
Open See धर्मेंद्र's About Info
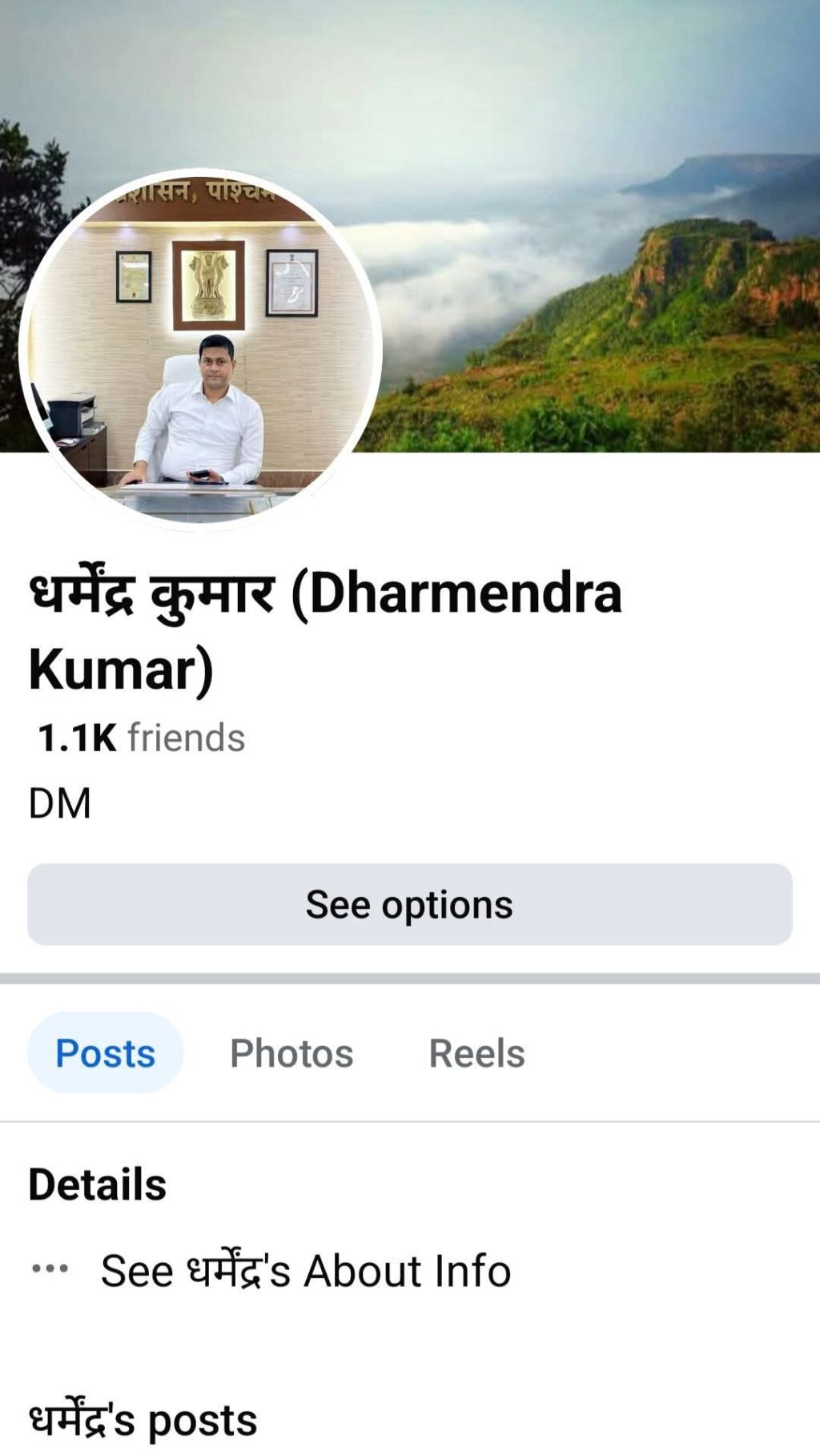(305, 1271)
